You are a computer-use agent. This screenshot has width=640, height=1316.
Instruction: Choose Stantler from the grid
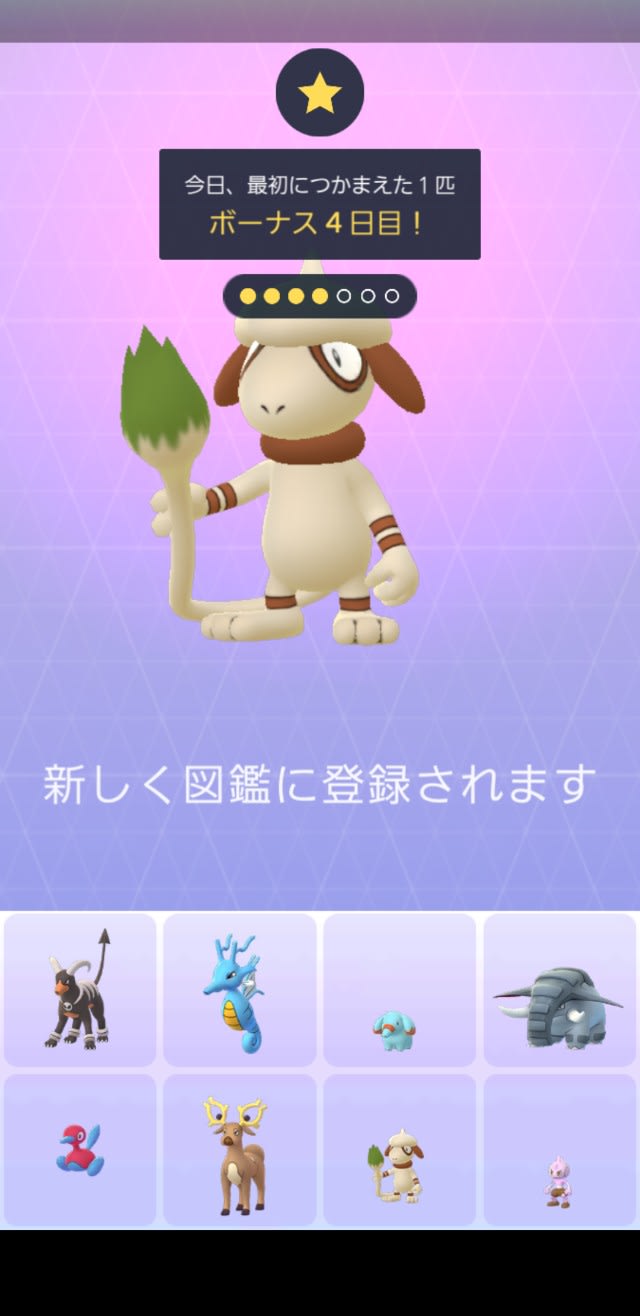(x=240, y=1150)
